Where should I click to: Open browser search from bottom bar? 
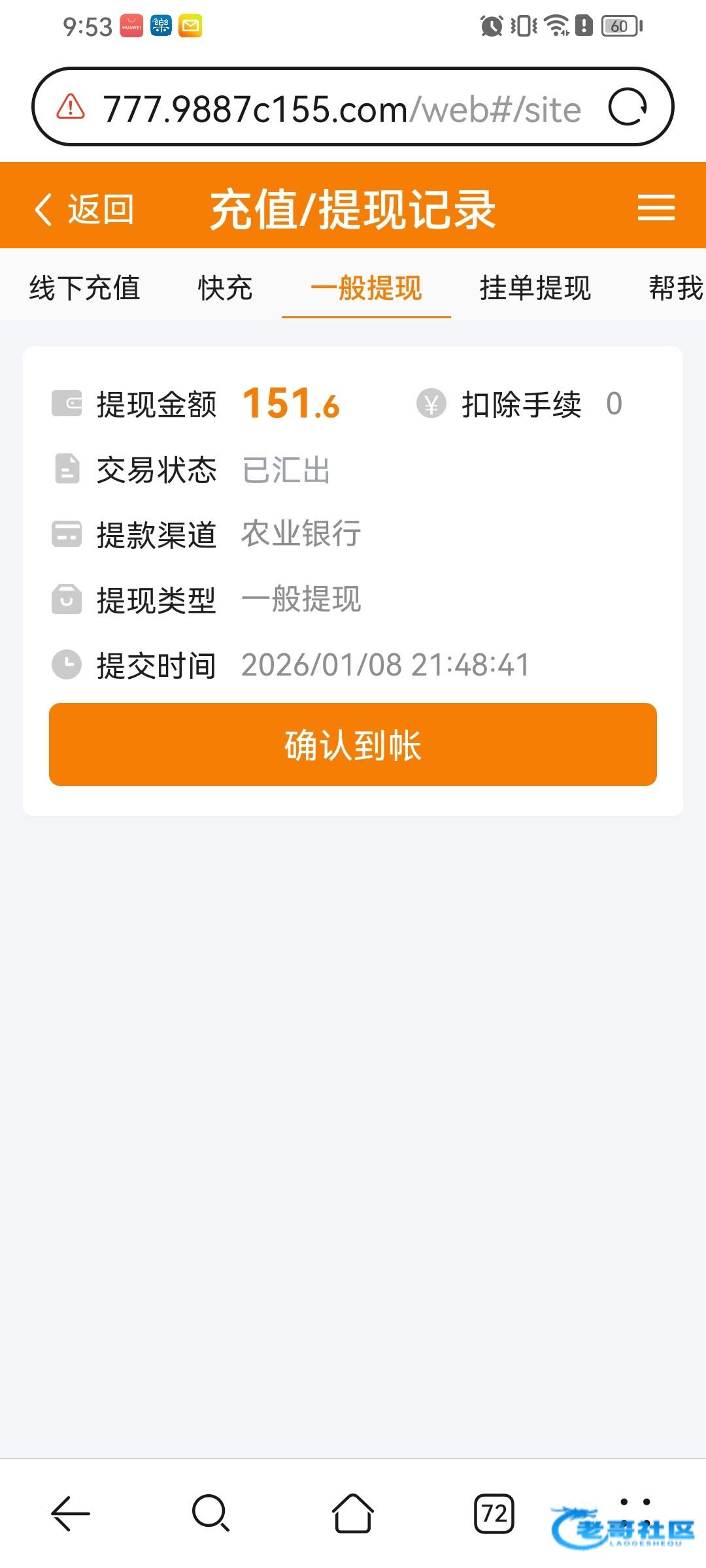tap(210, 1512)
